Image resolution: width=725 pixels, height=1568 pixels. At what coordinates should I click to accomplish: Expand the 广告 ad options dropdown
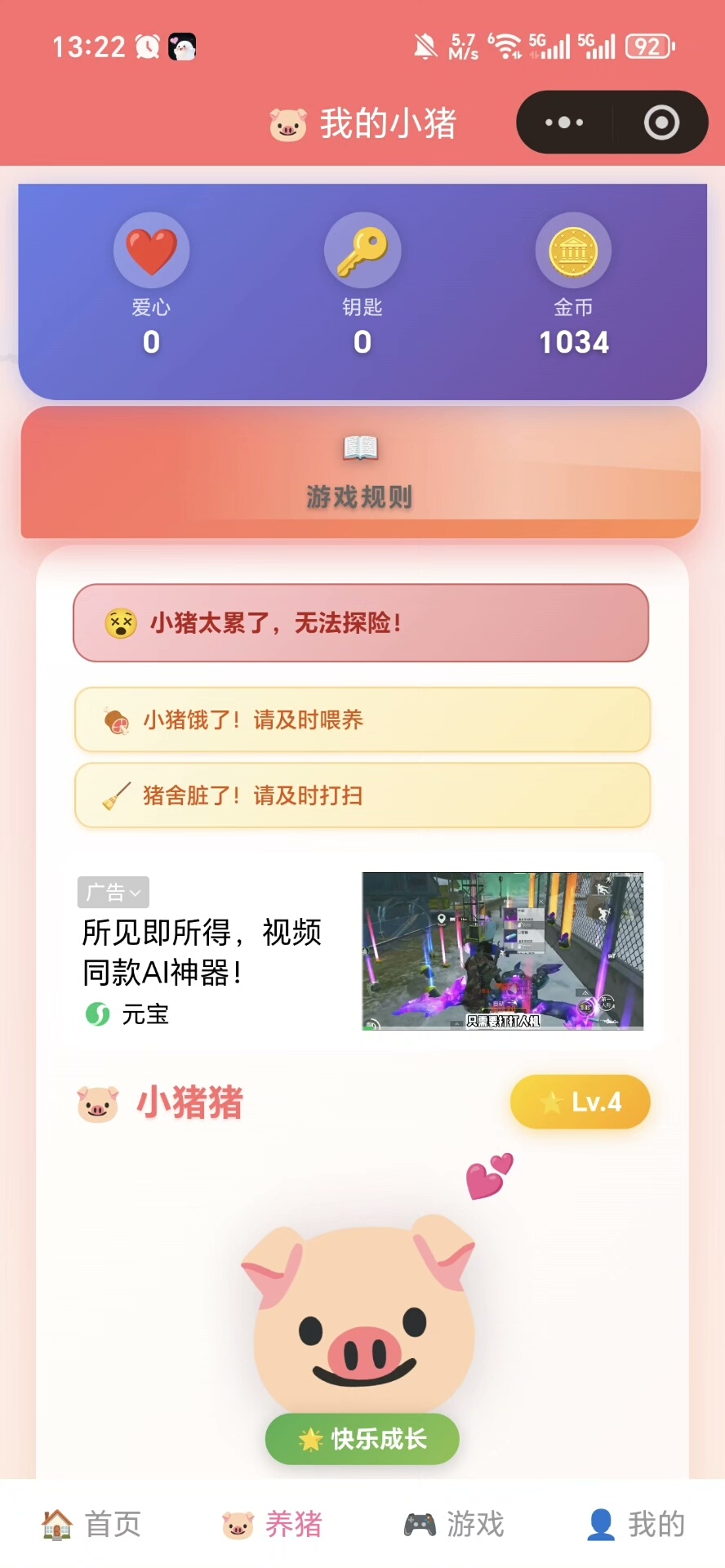coord(113,893)
